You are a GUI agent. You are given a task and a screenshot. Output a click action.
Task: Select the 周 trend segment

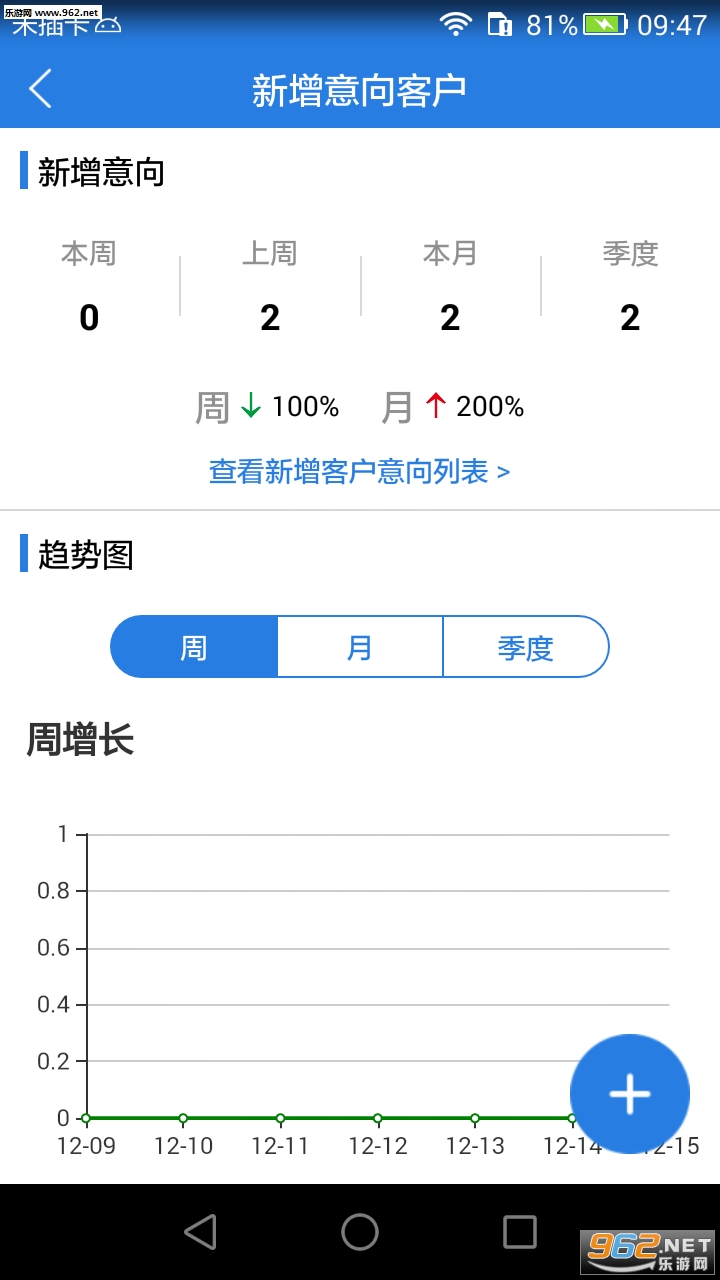(194, 647)
